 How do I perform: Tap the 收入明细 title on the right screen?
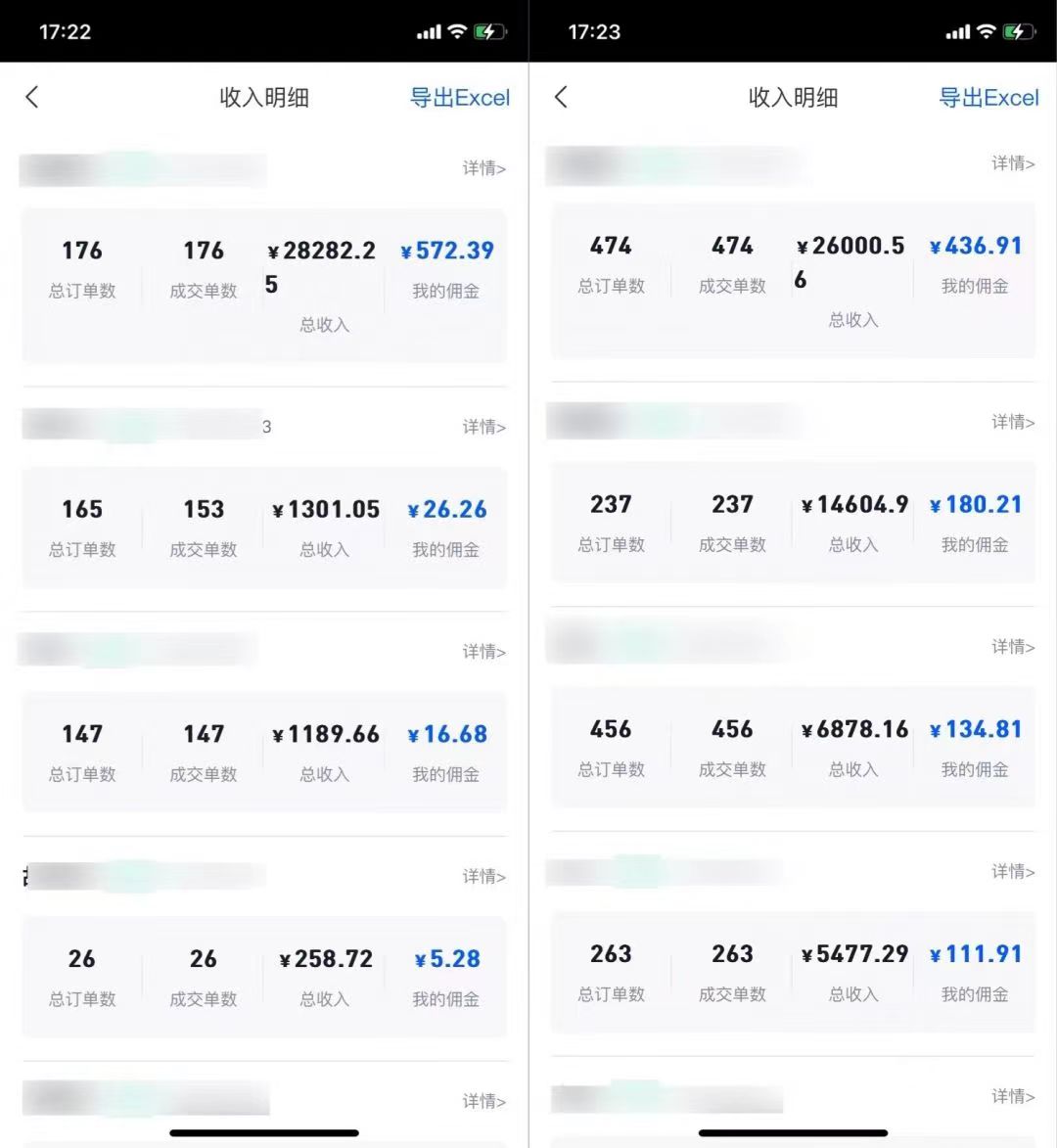tap(793, 97)
